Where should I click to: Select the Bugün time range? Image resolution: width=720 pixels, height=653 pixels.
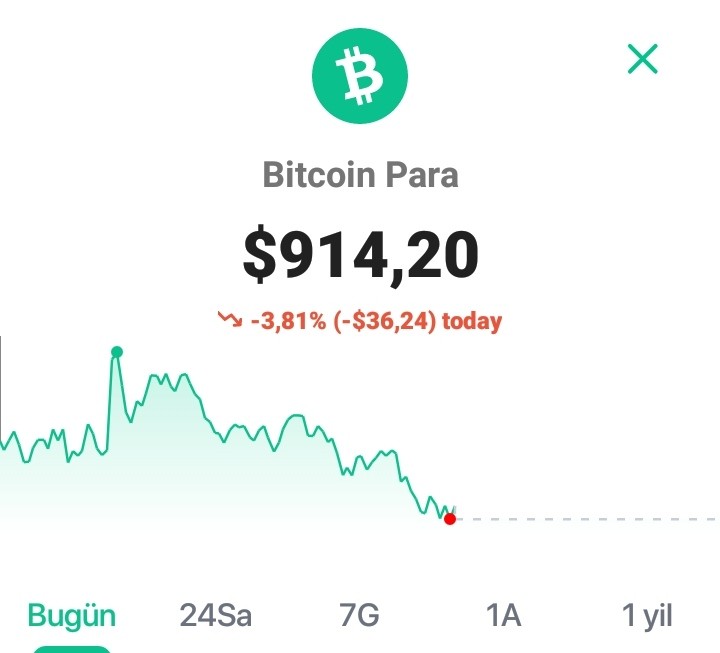click(x=72, y=615)
